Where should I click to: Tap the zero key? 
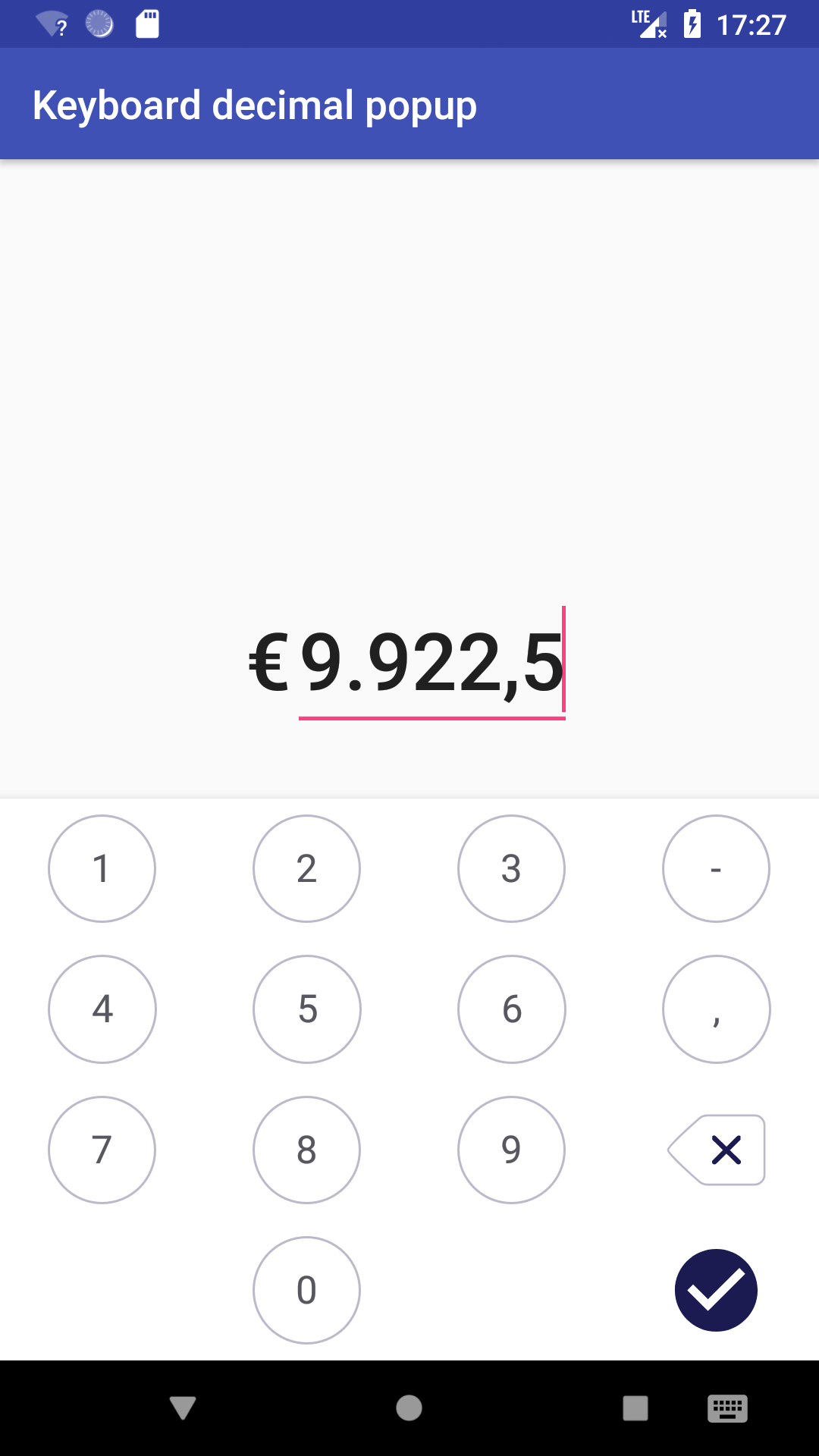(306, 1290)
